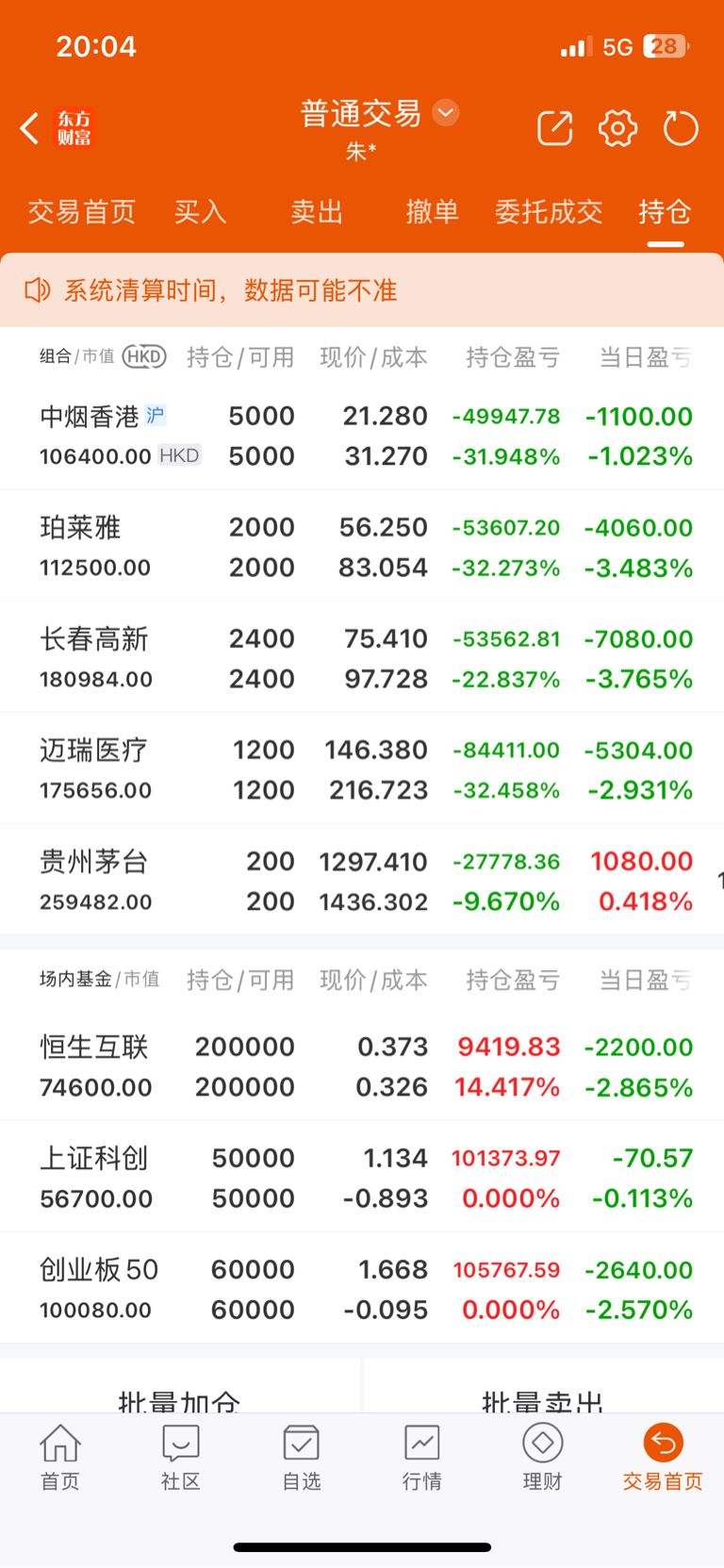Open the 自选 bottom tab

pos(302,1458)
